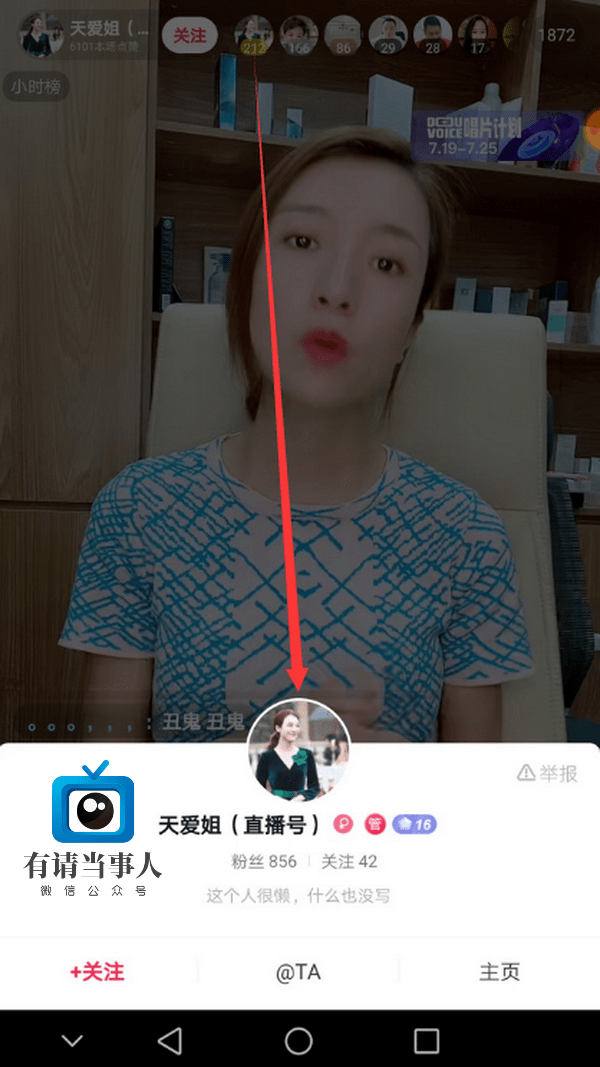The image size is (600, 1067).
Task: Tap the streamer avatar in top-left corner
Action: [41, 34]
